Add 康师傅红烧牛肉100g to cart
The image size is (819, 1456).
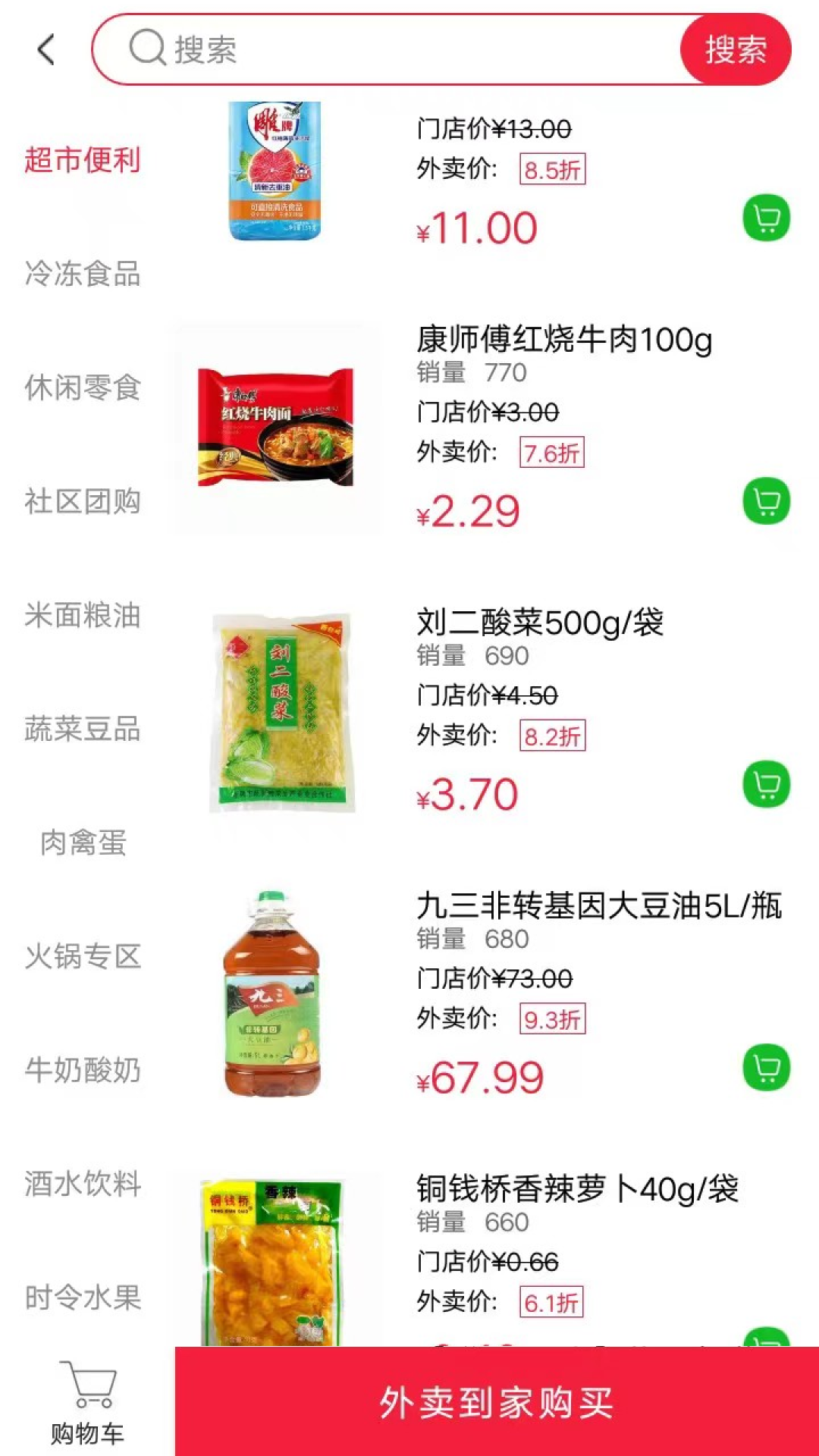[766, 501]
